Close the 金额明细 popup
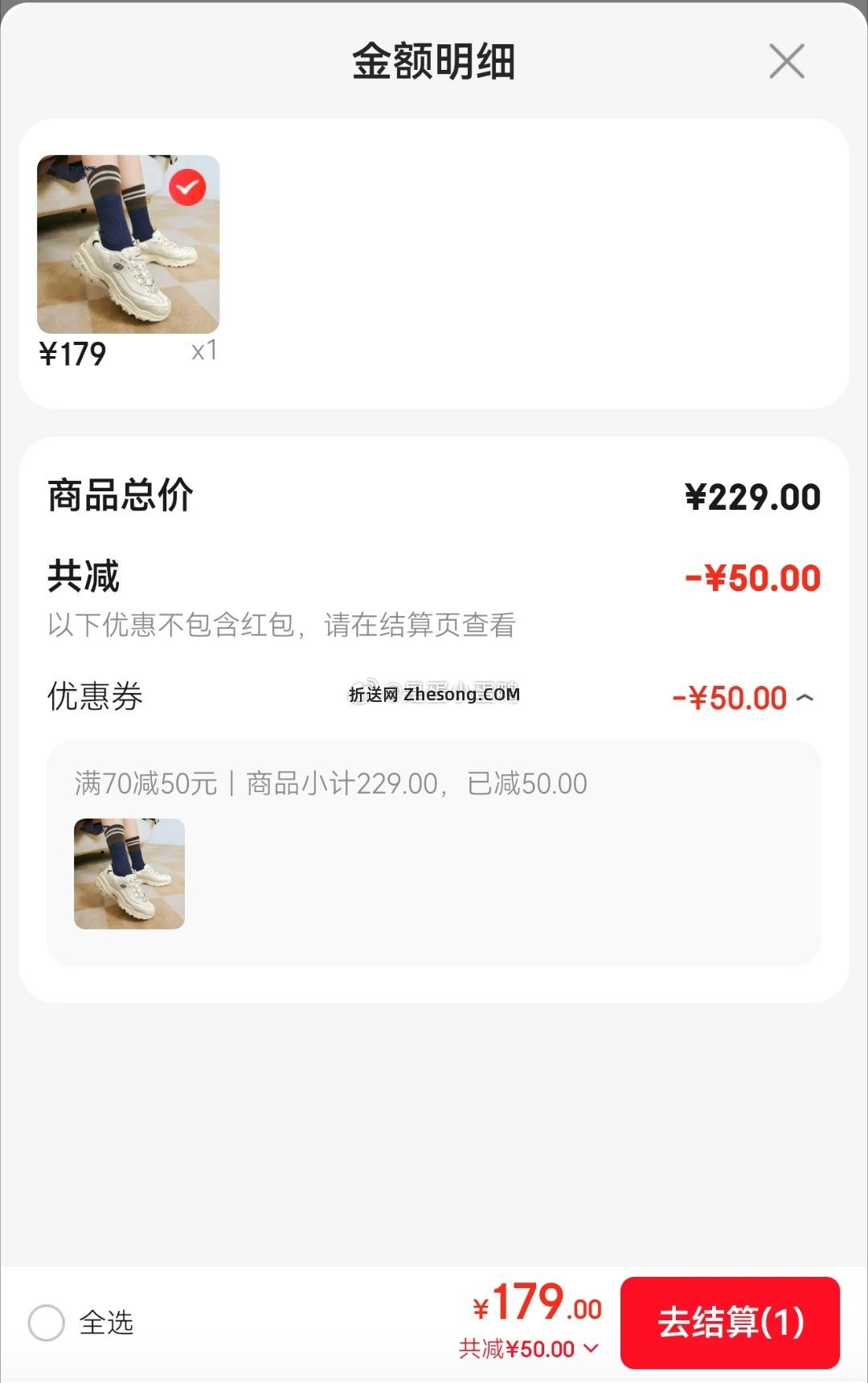868x1383 pixels. point(786,60)
